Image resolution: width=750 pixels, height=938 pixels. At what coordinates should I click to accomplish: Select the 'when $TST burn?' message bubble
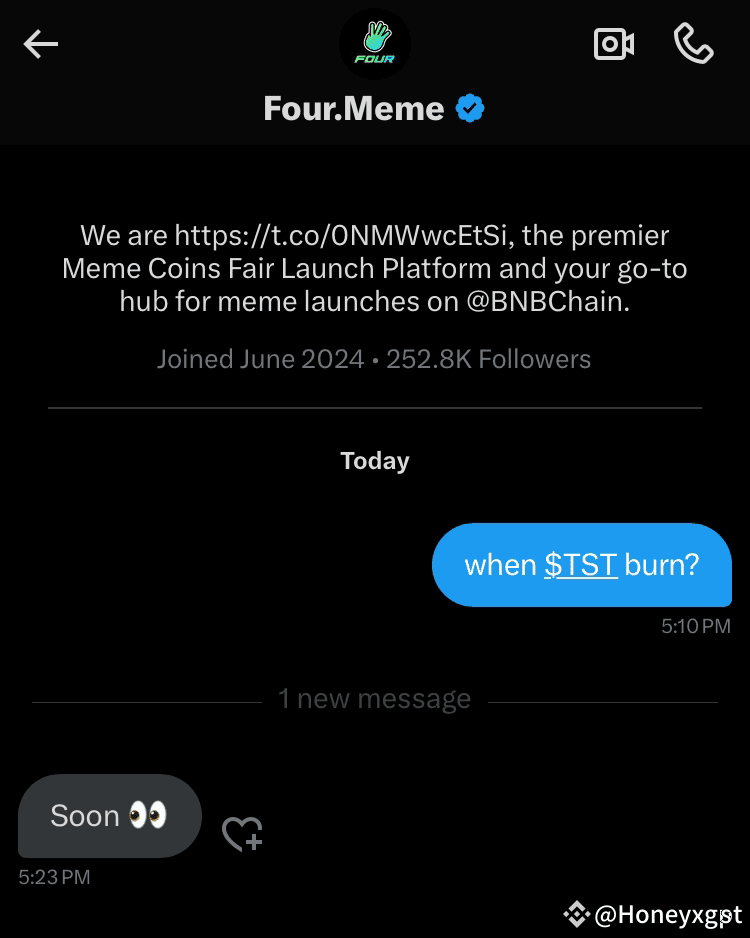[x=581, y=565]
